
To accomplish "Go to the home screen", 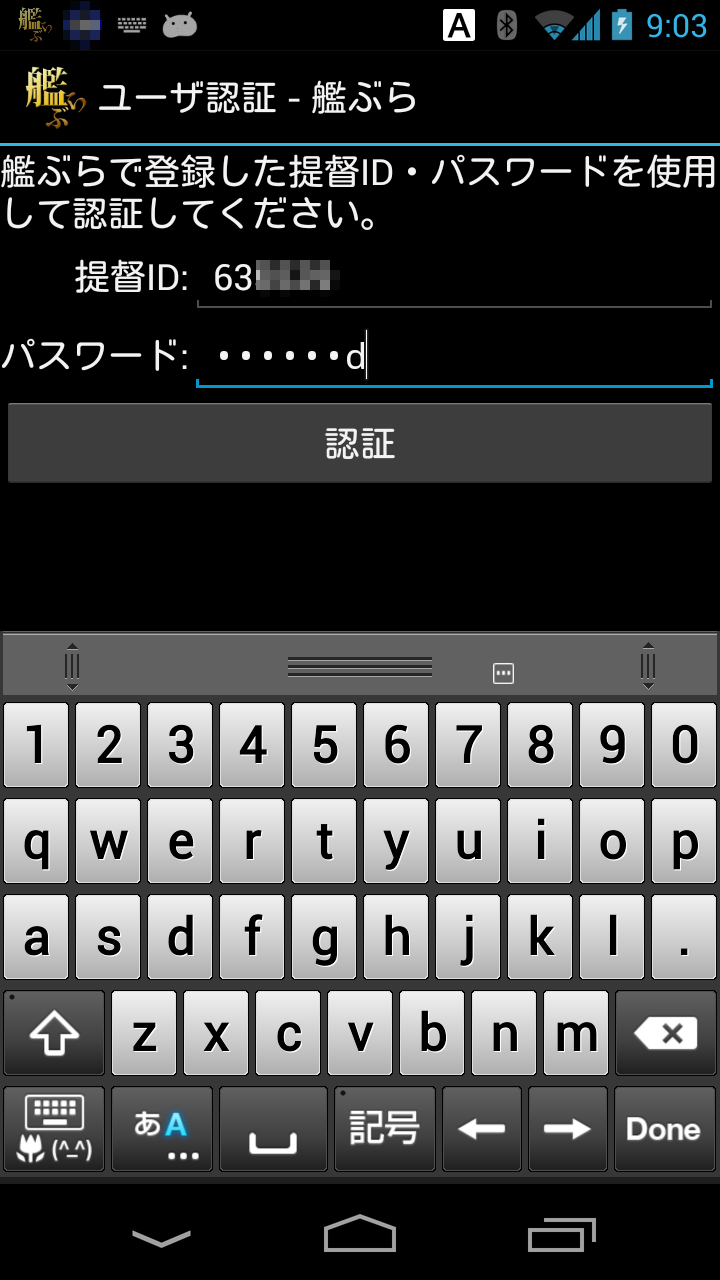I will pos(360,1234).
